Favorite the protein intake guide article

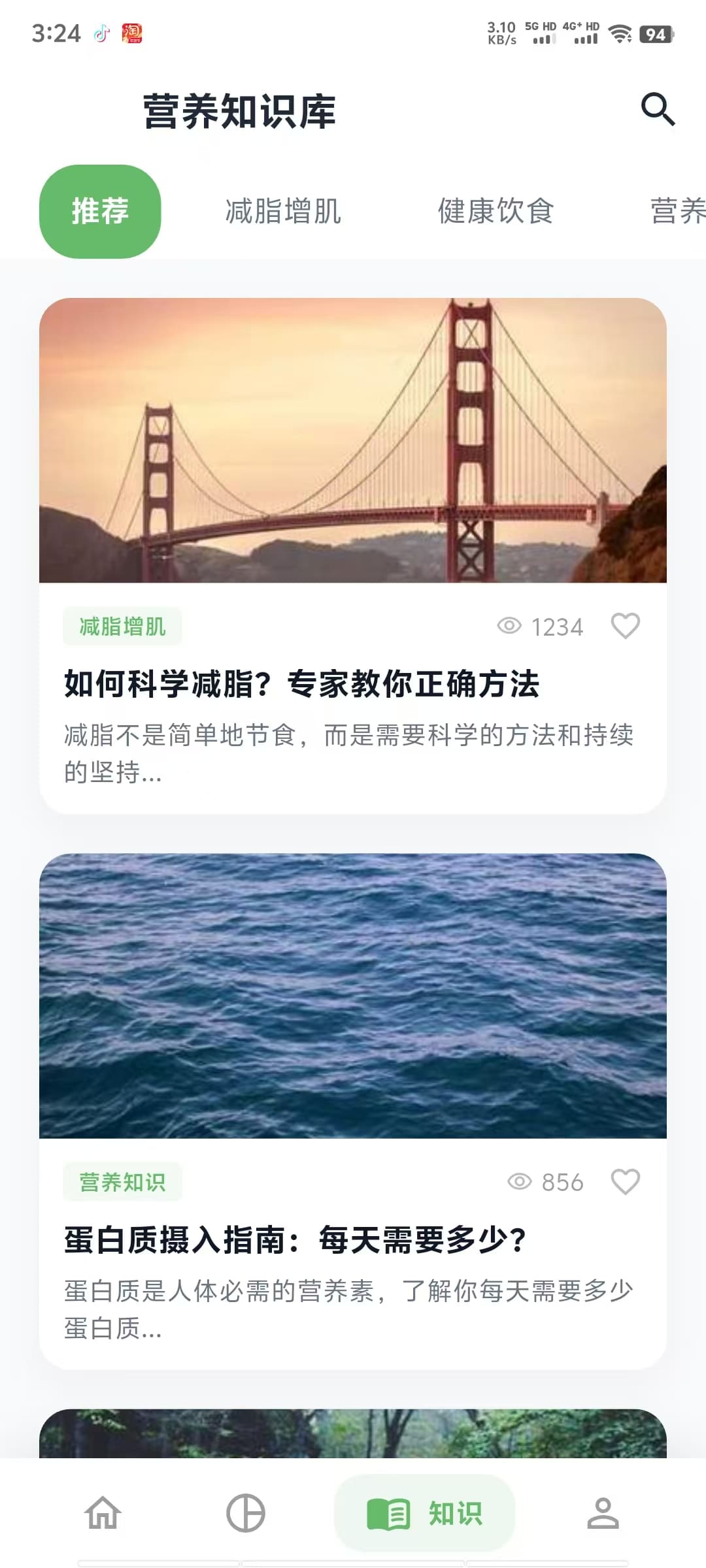tap(626, 1181)
